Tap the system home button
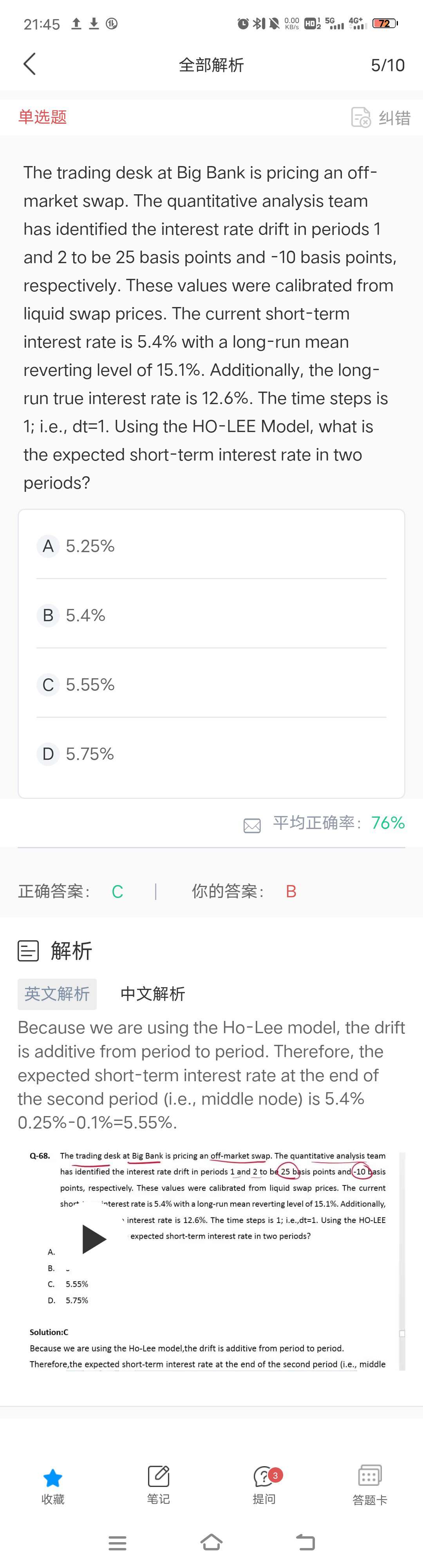The height and width of the screenshot is (1568, 423). pos(211,1543)
